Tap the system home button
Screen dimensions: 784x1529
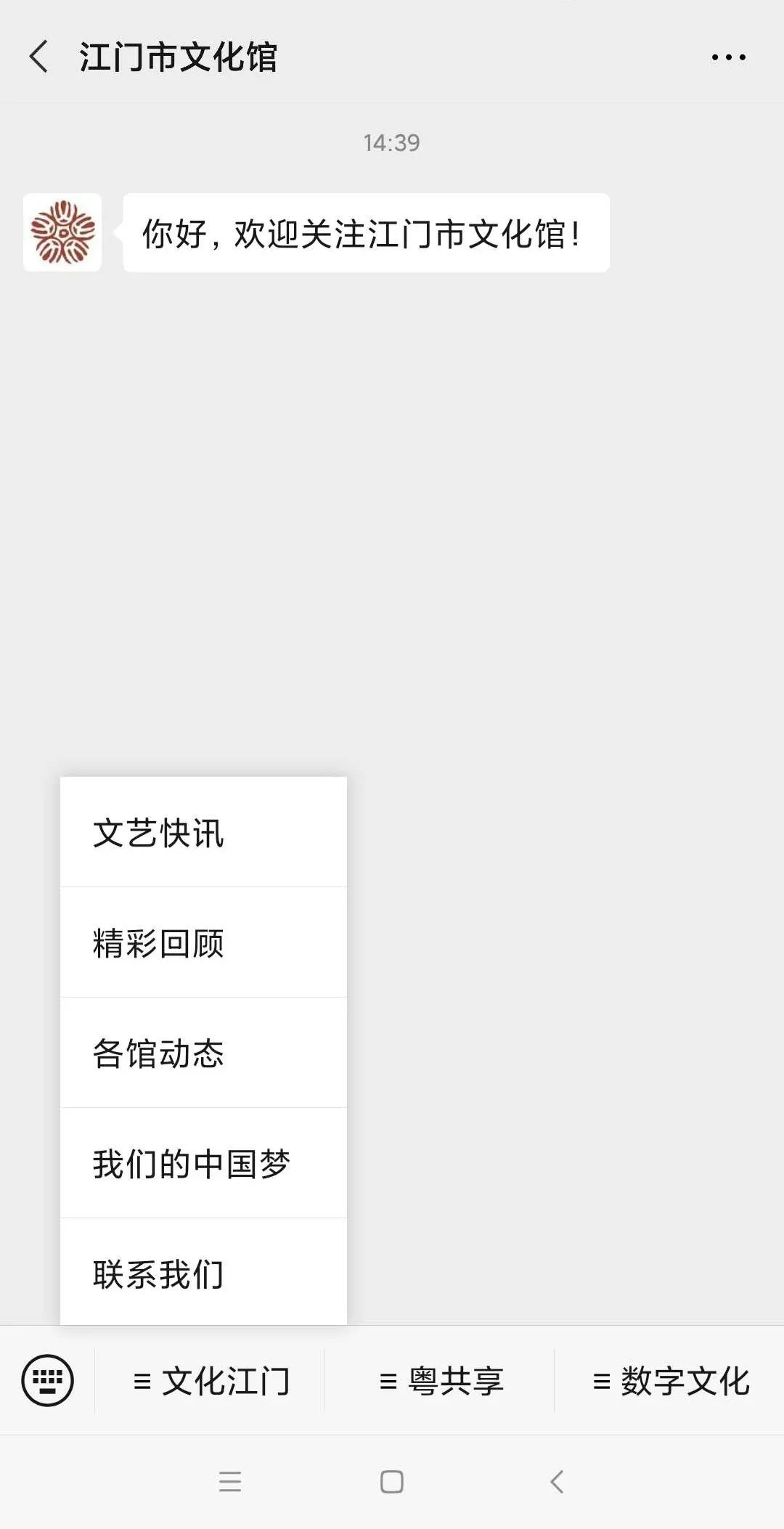point(392,1482)
